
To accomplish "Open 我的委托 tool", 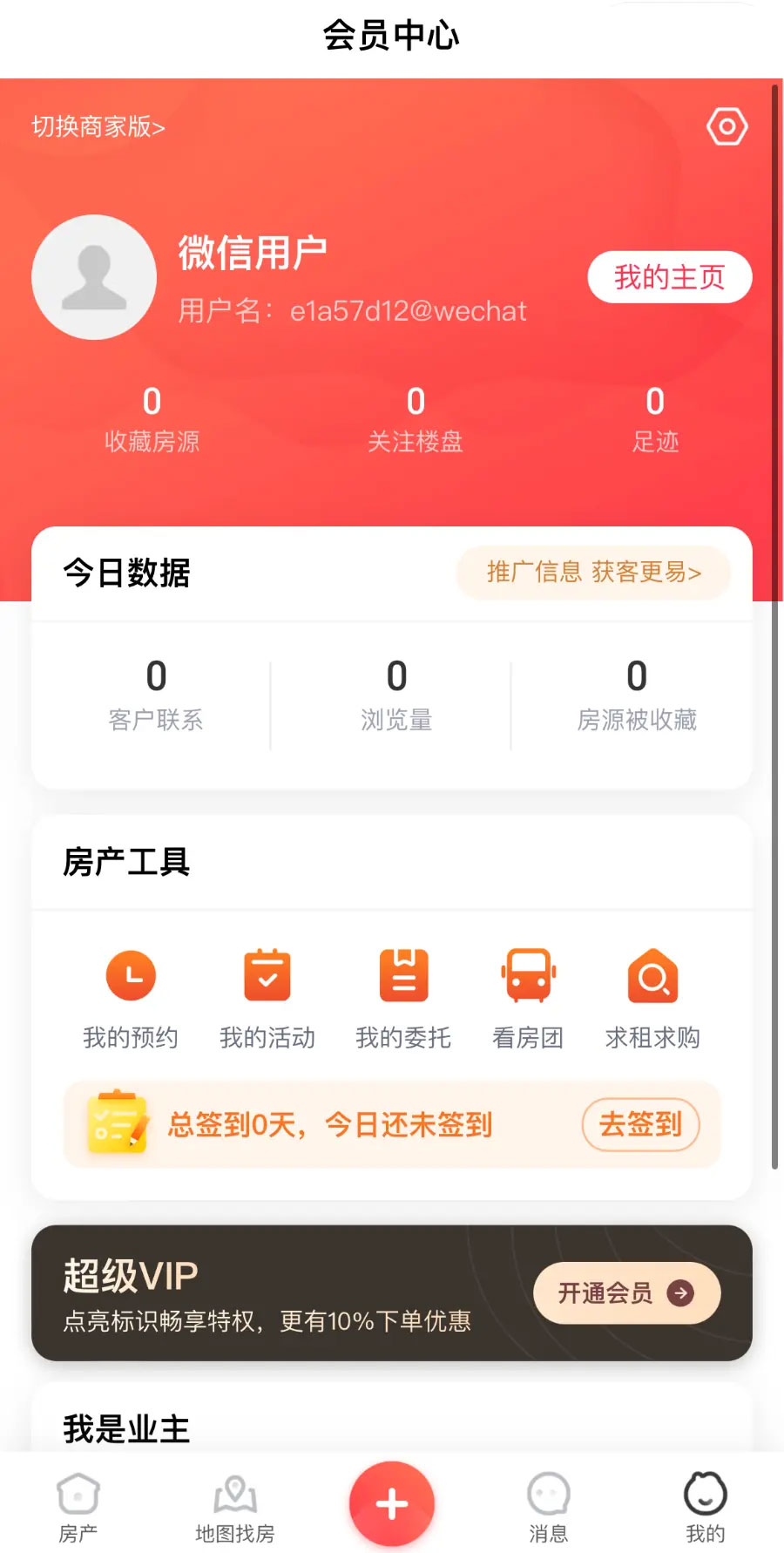I will [403, 1000].
